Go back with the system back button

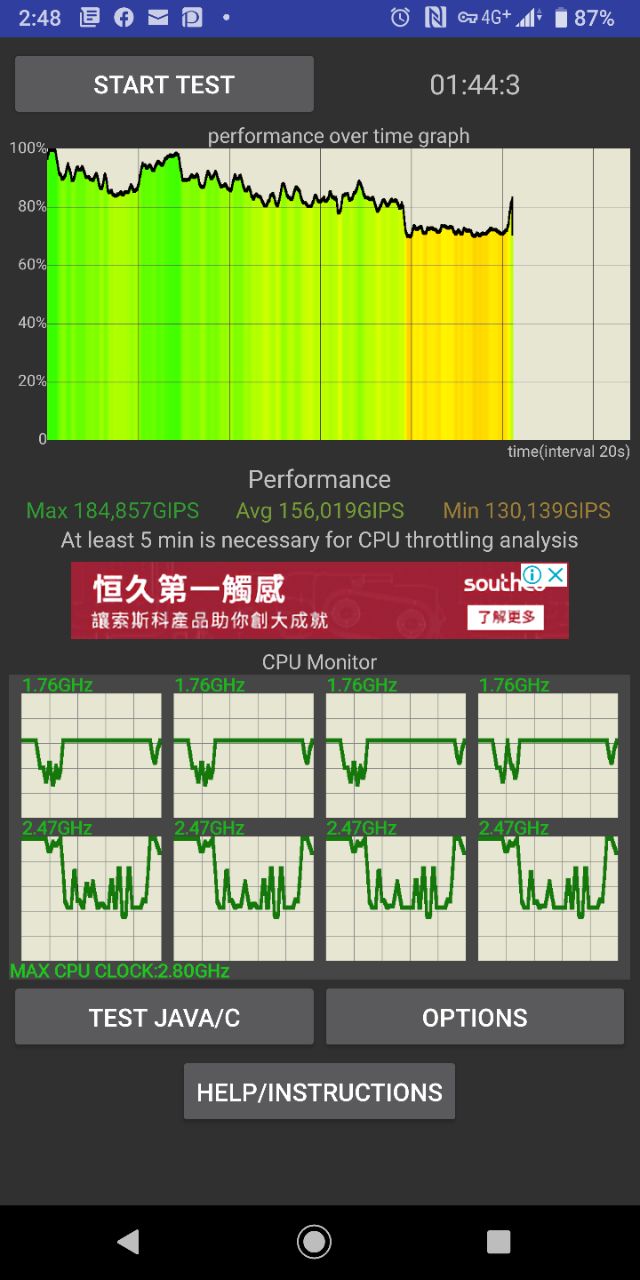(128, 1242)
